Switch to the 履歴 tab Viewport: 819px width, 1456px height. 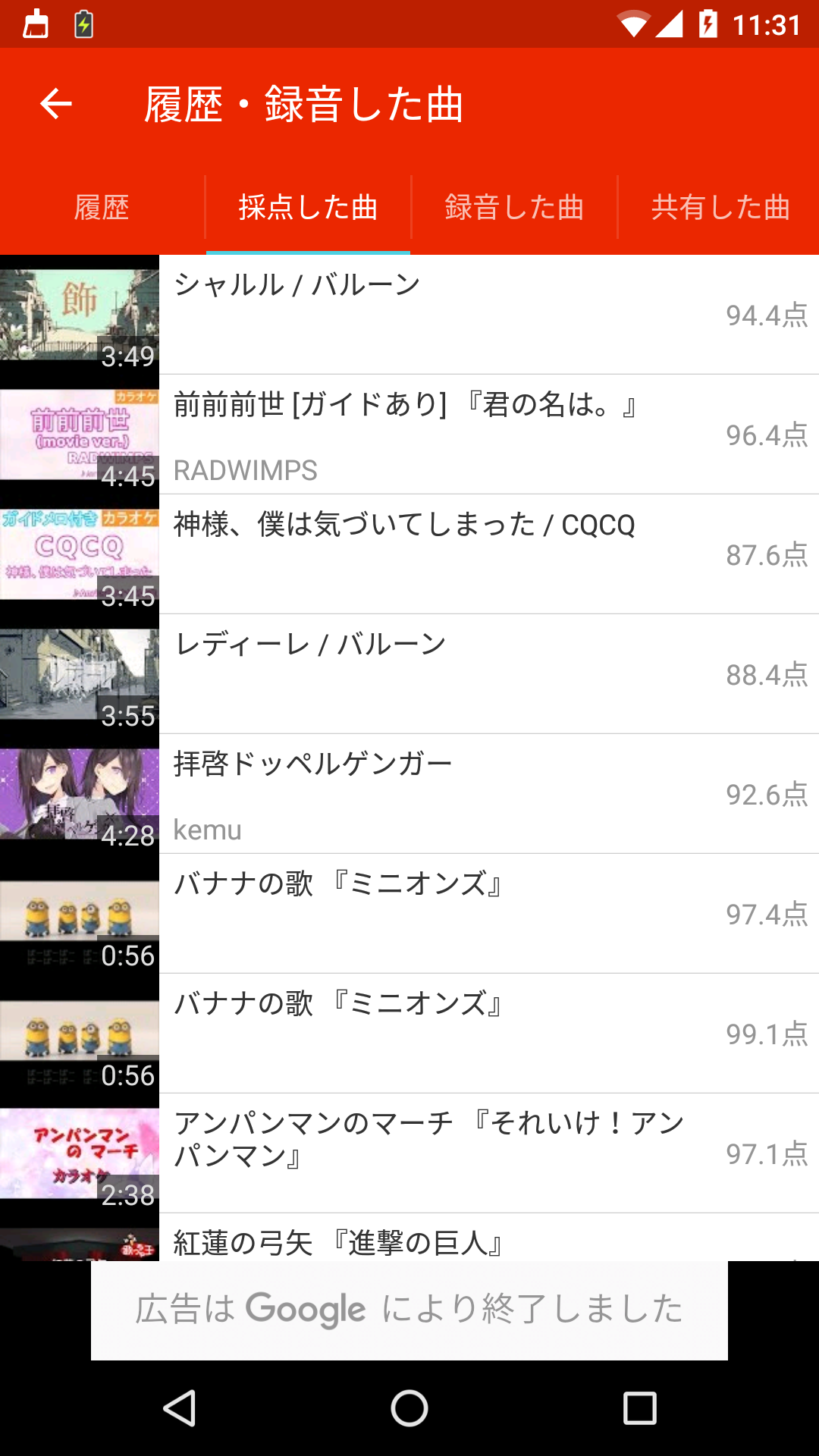tap(102, 208)
